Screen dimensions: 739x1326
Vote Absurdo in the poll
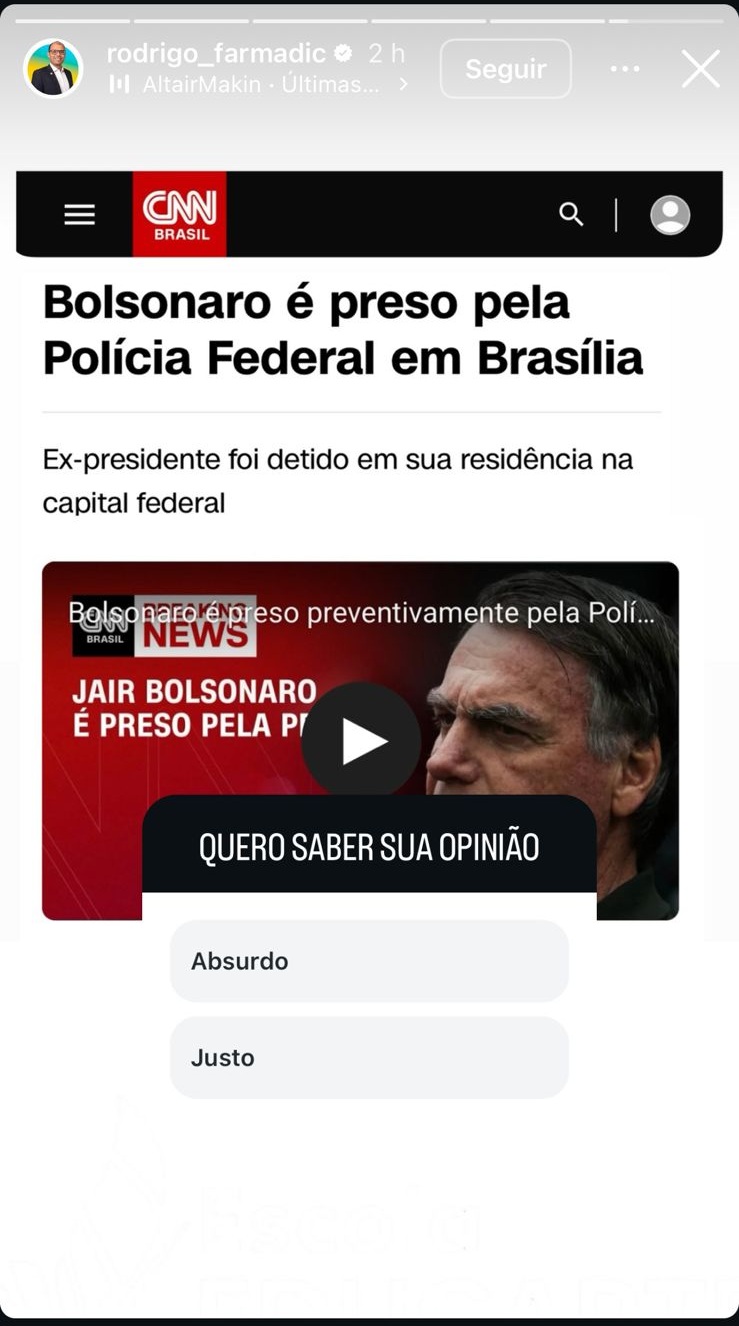[369, 961]
